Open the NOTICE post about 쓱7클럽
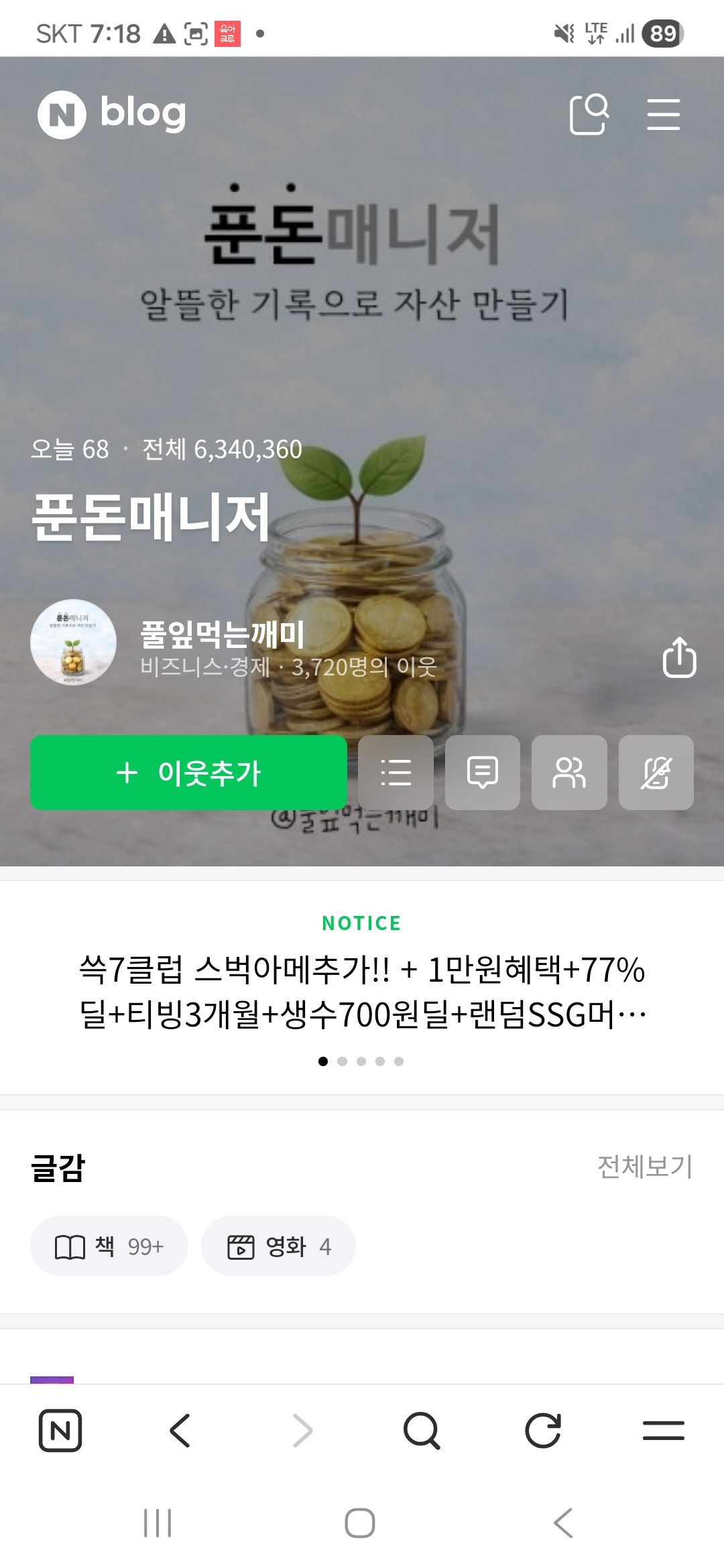The width and height of the screenshot is (724, 1568). point(362,992)
